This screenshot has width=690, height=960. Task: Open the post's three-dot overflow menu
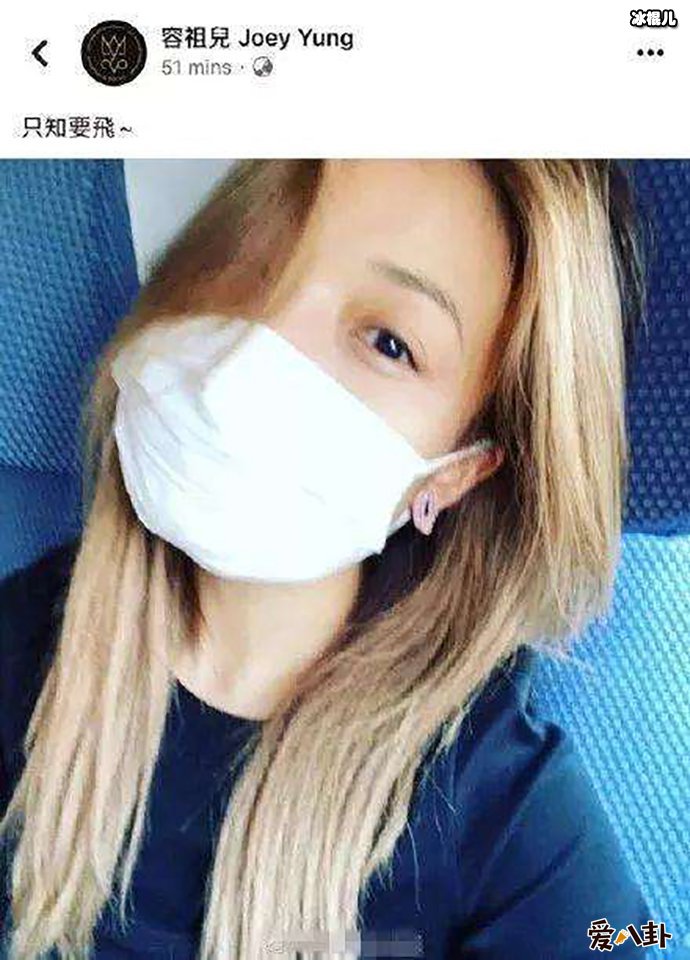pyautogui.click(x=650, y=53)
